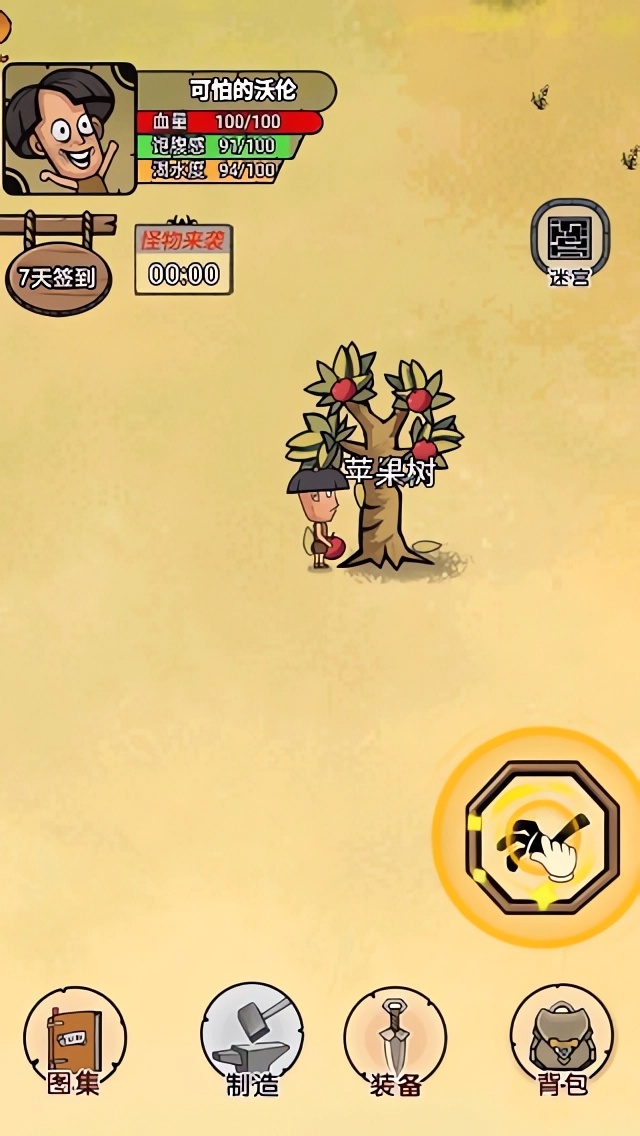Screen dimensions: 640x1136
Task: Open the 图集 collection book
Action: 74,1040
